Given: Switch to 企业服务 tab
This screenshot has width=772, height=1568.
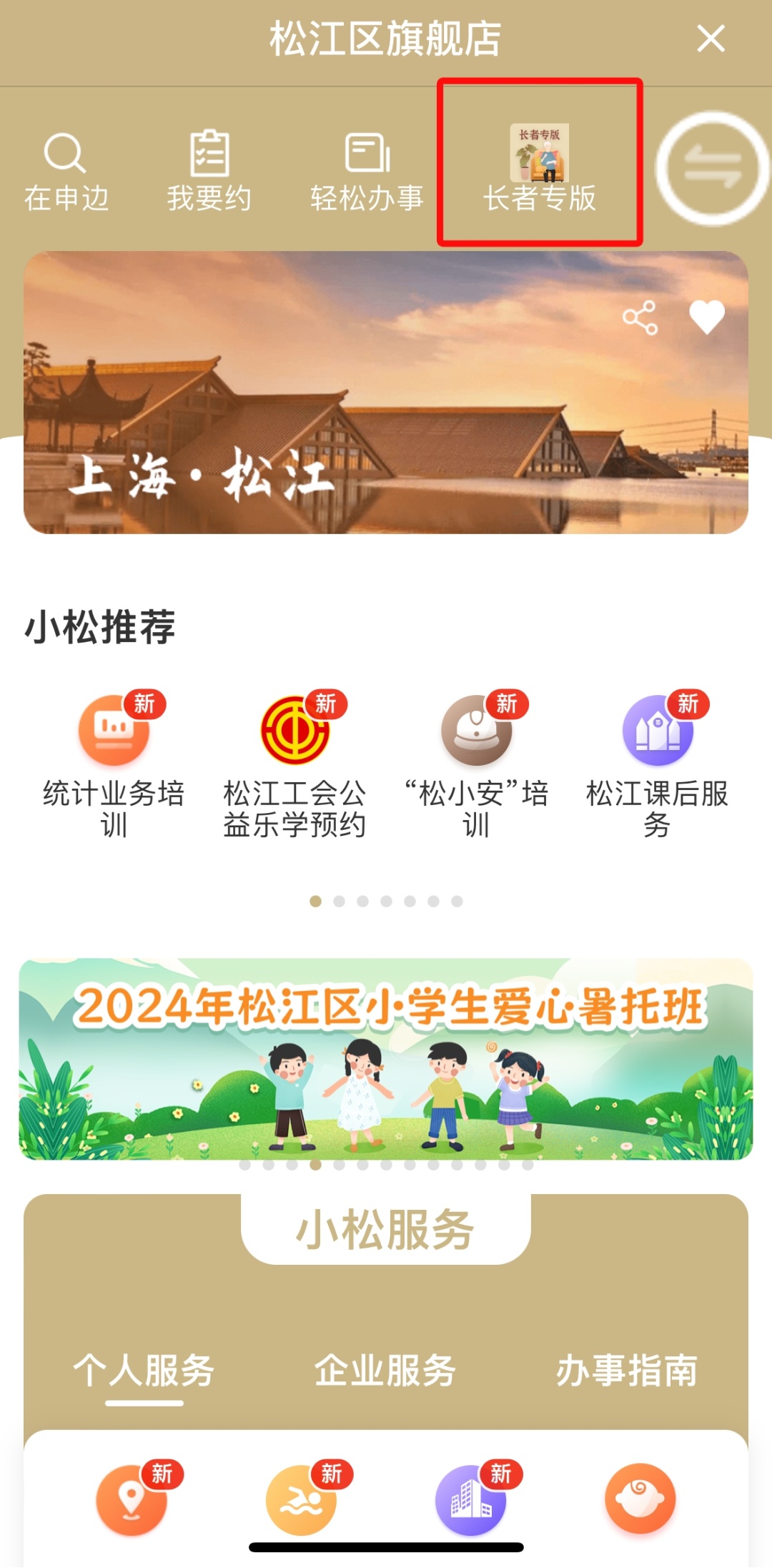Looking at the screenshot, I should pos(385,1371).
